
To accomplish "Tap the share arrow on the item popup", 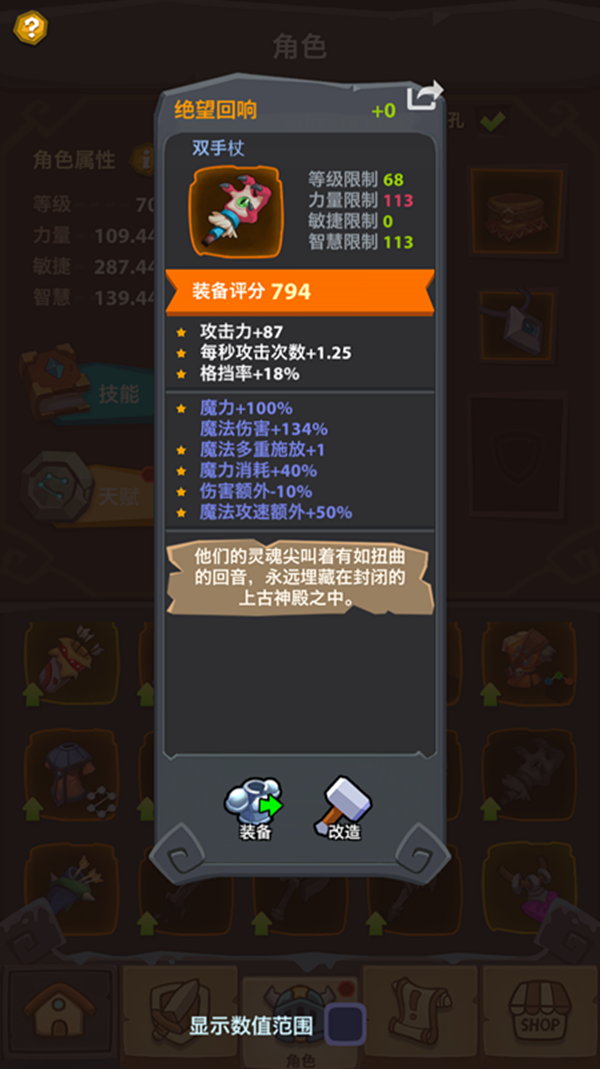I will [424, 96].
